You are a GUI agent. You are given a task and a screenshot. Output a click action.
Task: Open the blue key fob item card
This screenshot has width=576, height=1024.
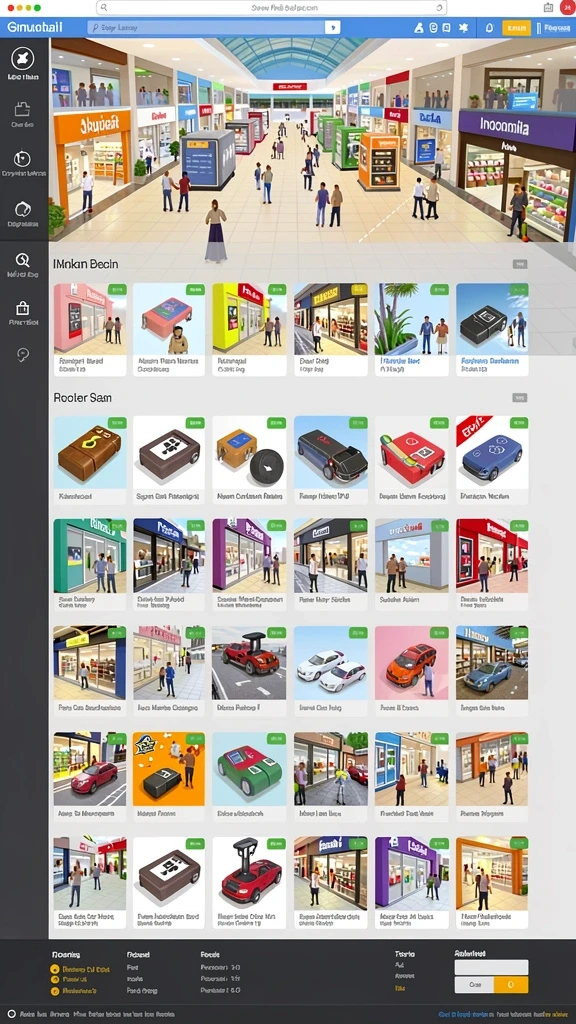tap(492, 460)
